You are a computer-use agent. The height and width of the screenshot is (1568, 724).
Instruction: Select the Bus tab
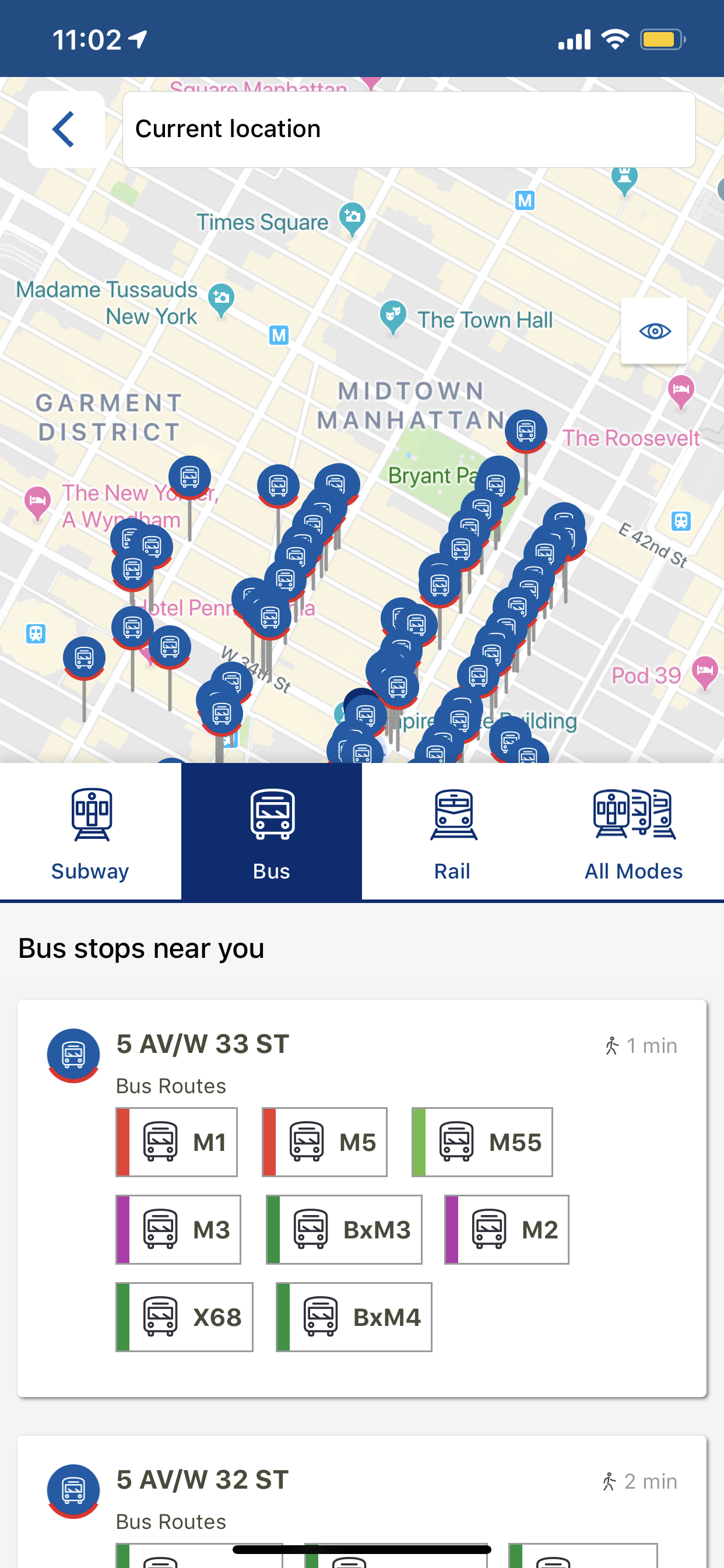click(x=271, y=831)
